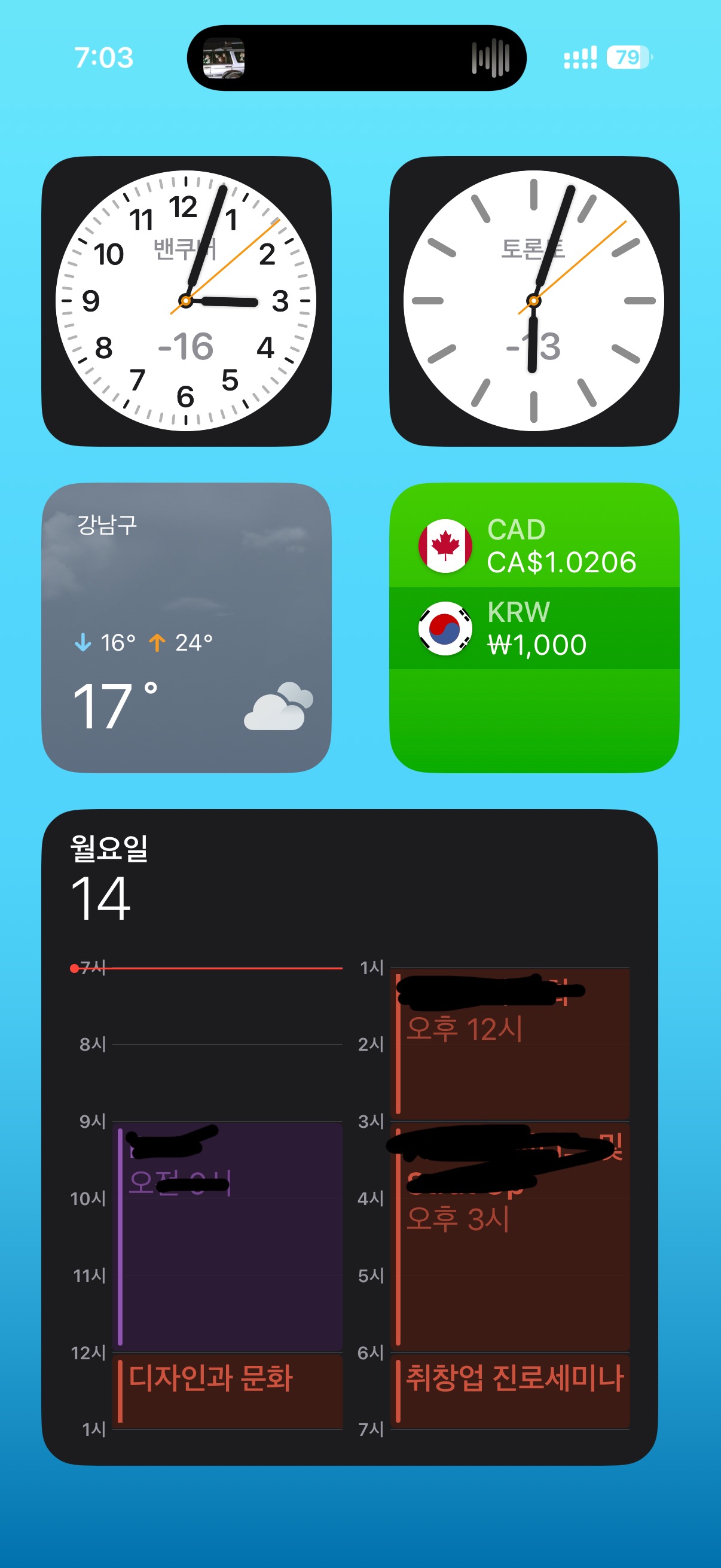Tap the Dynamic Island now-playing activity
Viewport: 721px width, 1568px height.
click(x=356, y=58)
